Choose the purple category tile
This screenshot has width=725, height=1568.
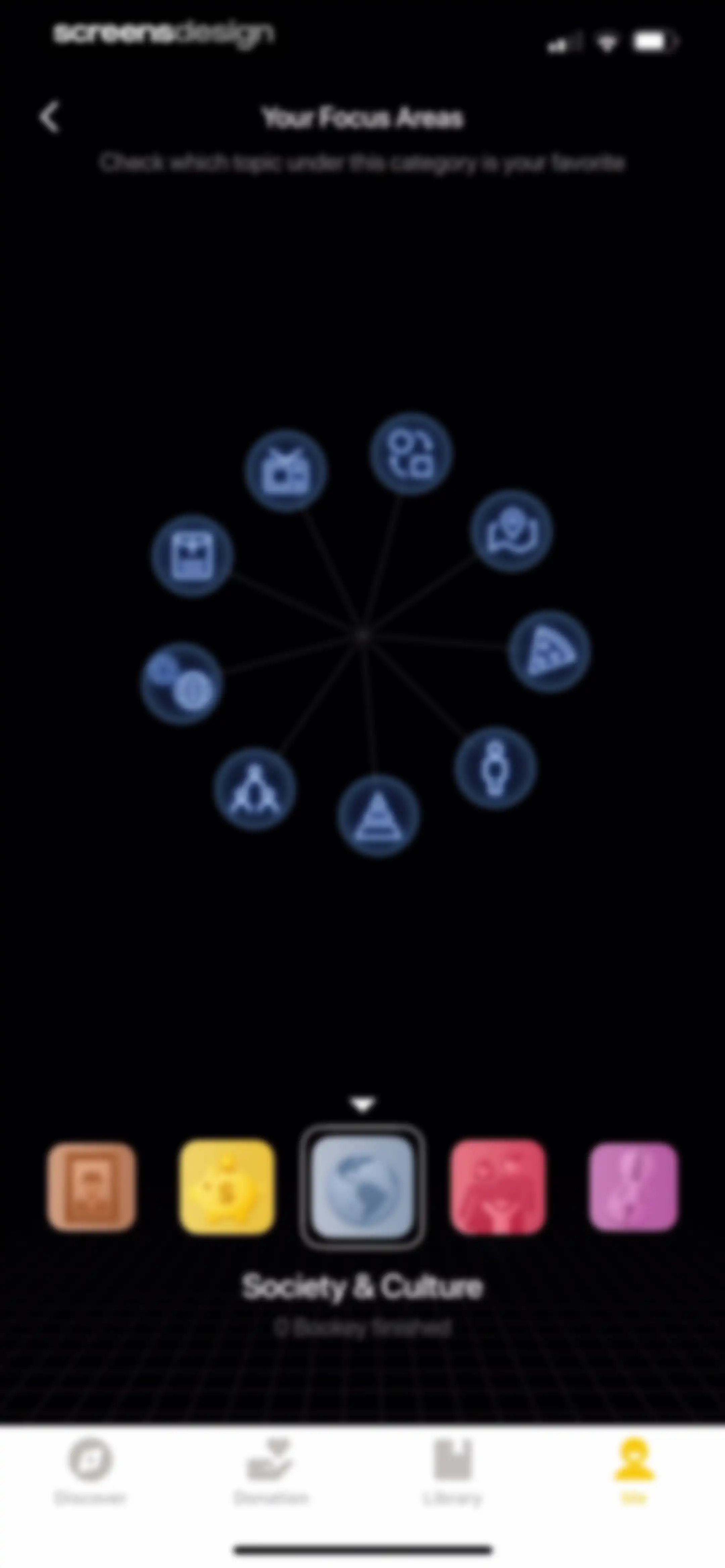click(633, 1187)
